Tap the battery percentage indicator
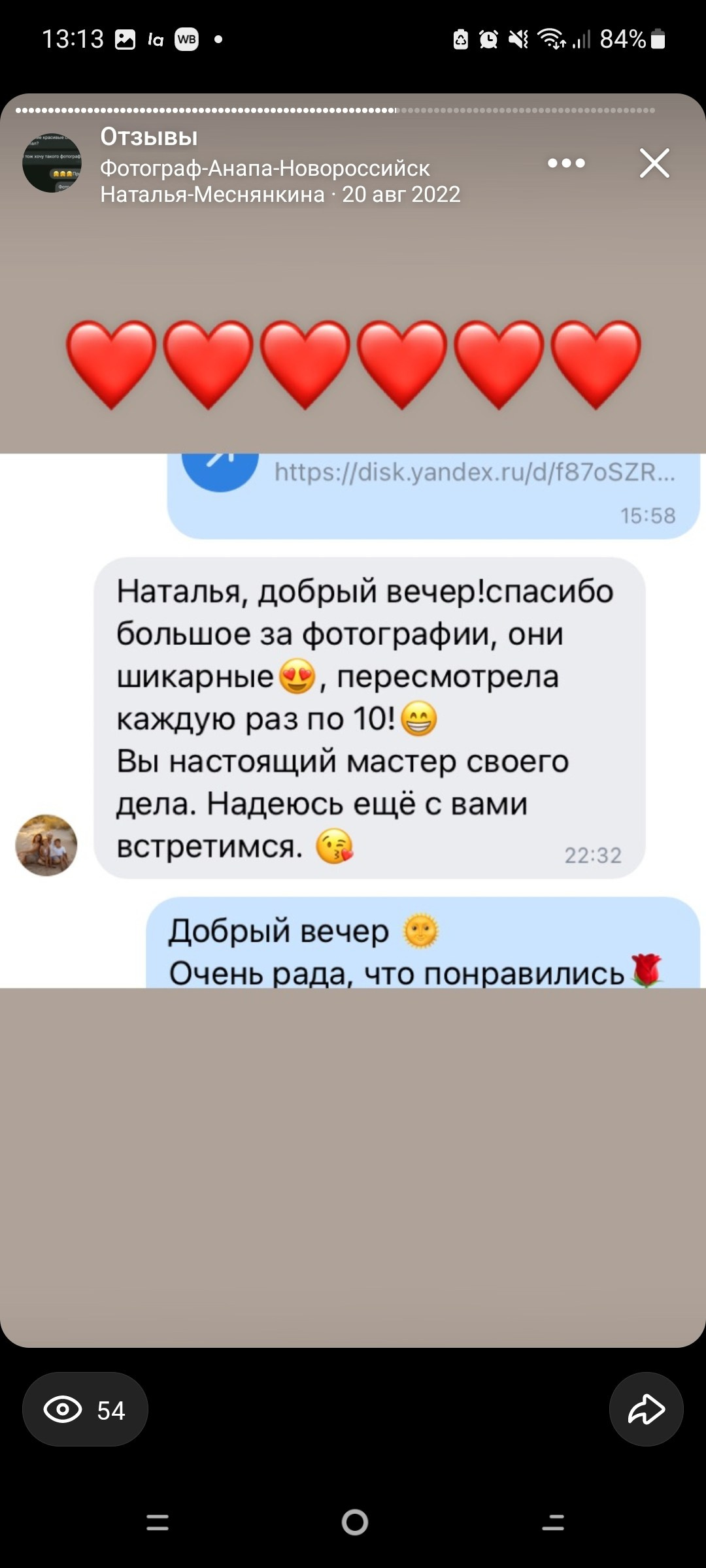This screenshot has width=706, height=1568. coord(621,39)
